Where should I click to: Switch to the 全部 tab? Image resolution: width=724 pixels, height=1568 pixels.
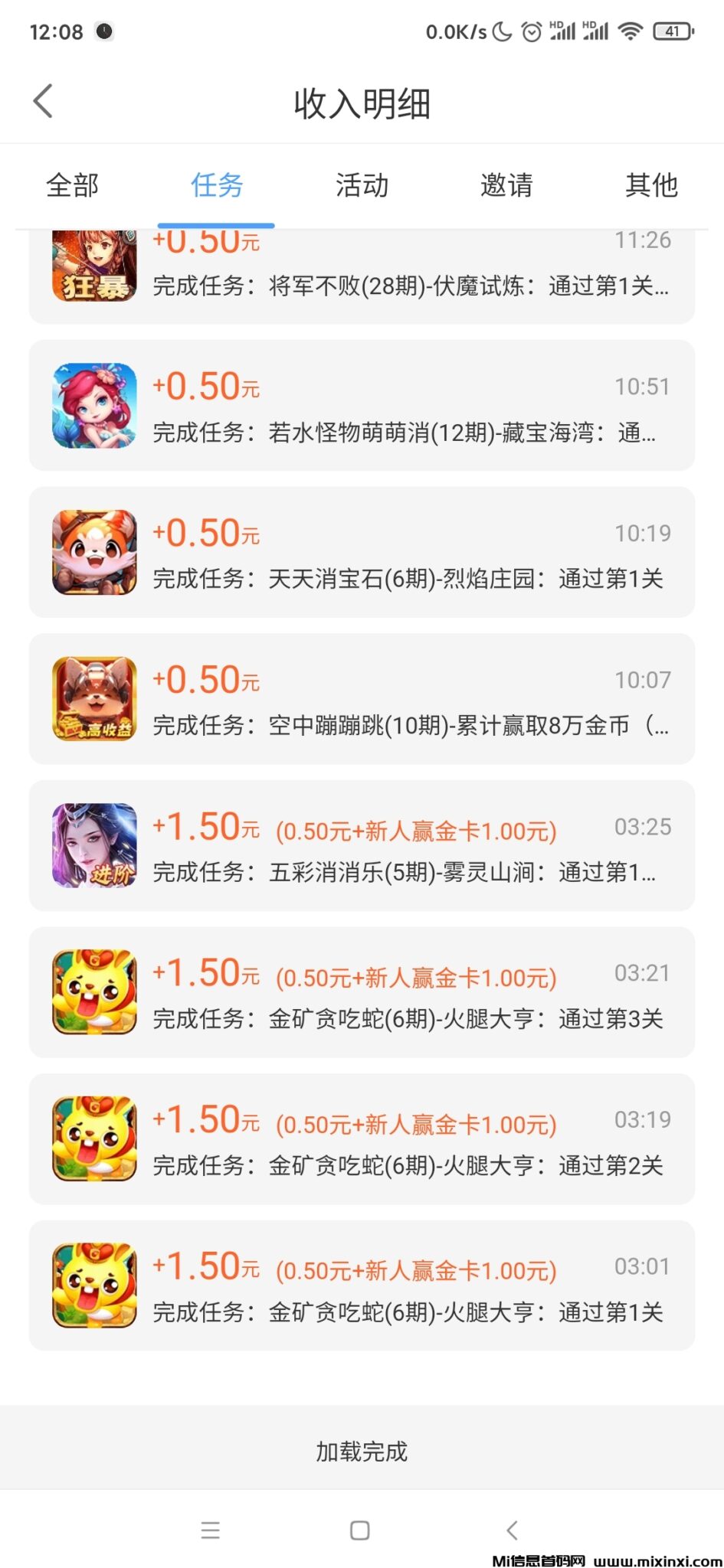72,185
